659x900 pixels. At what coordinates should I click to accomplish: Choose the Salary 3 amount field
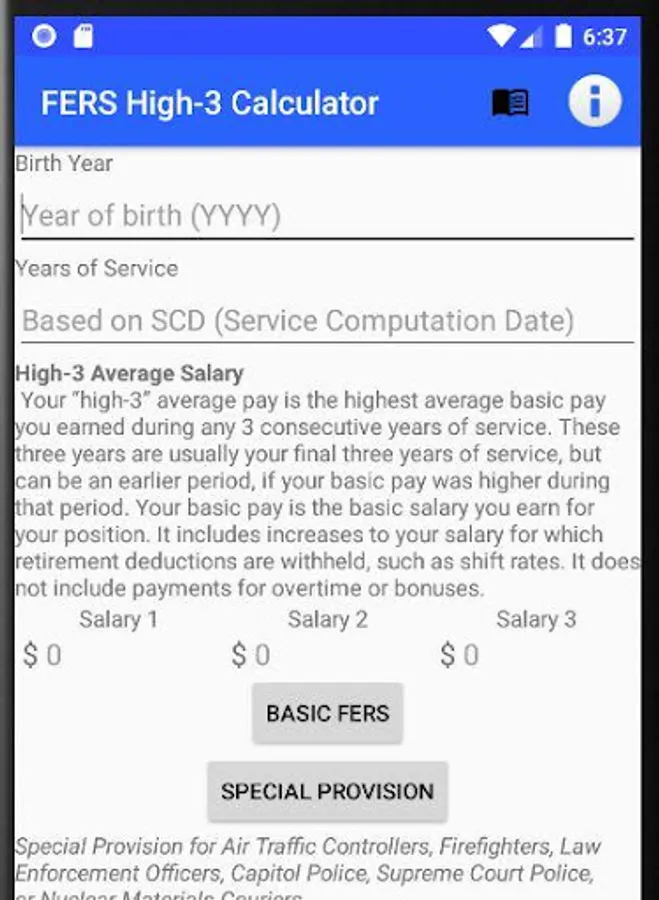click(x=530, y=655)
